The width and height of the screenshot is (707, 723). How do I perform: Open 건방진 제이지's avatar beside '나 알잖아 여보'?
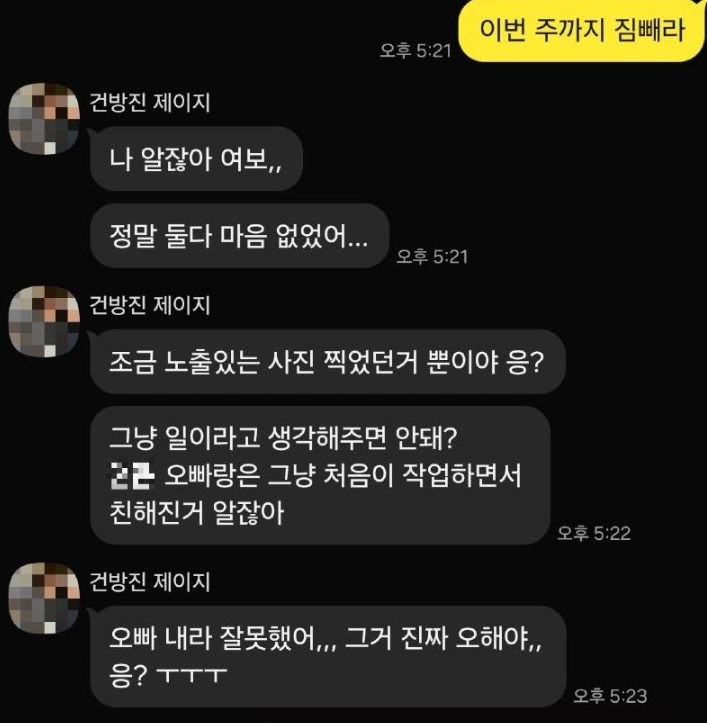43,120
